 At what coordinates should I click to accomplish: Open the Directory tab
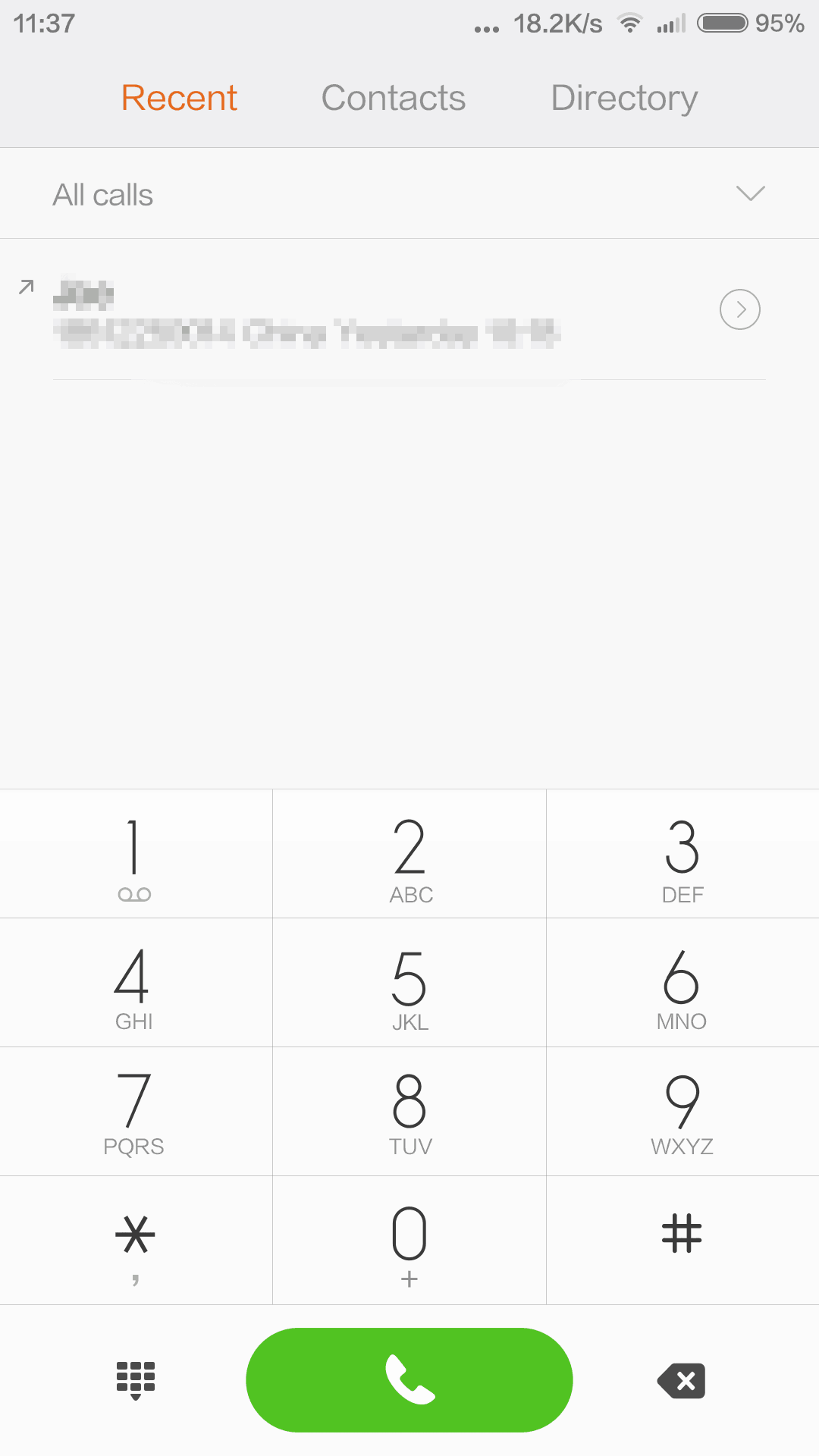(x=624, y=99)
